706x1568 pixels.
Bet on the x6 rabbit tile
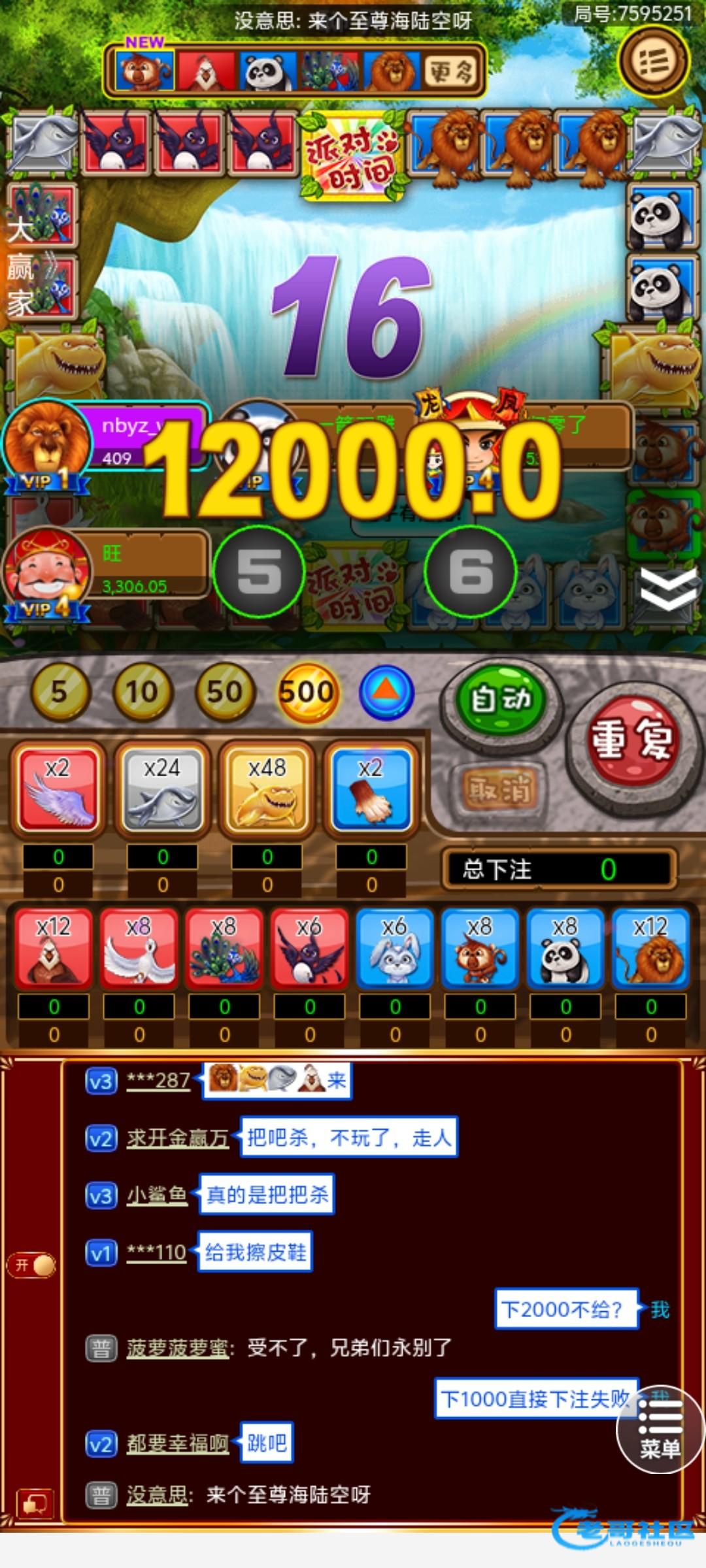[395, 949]
